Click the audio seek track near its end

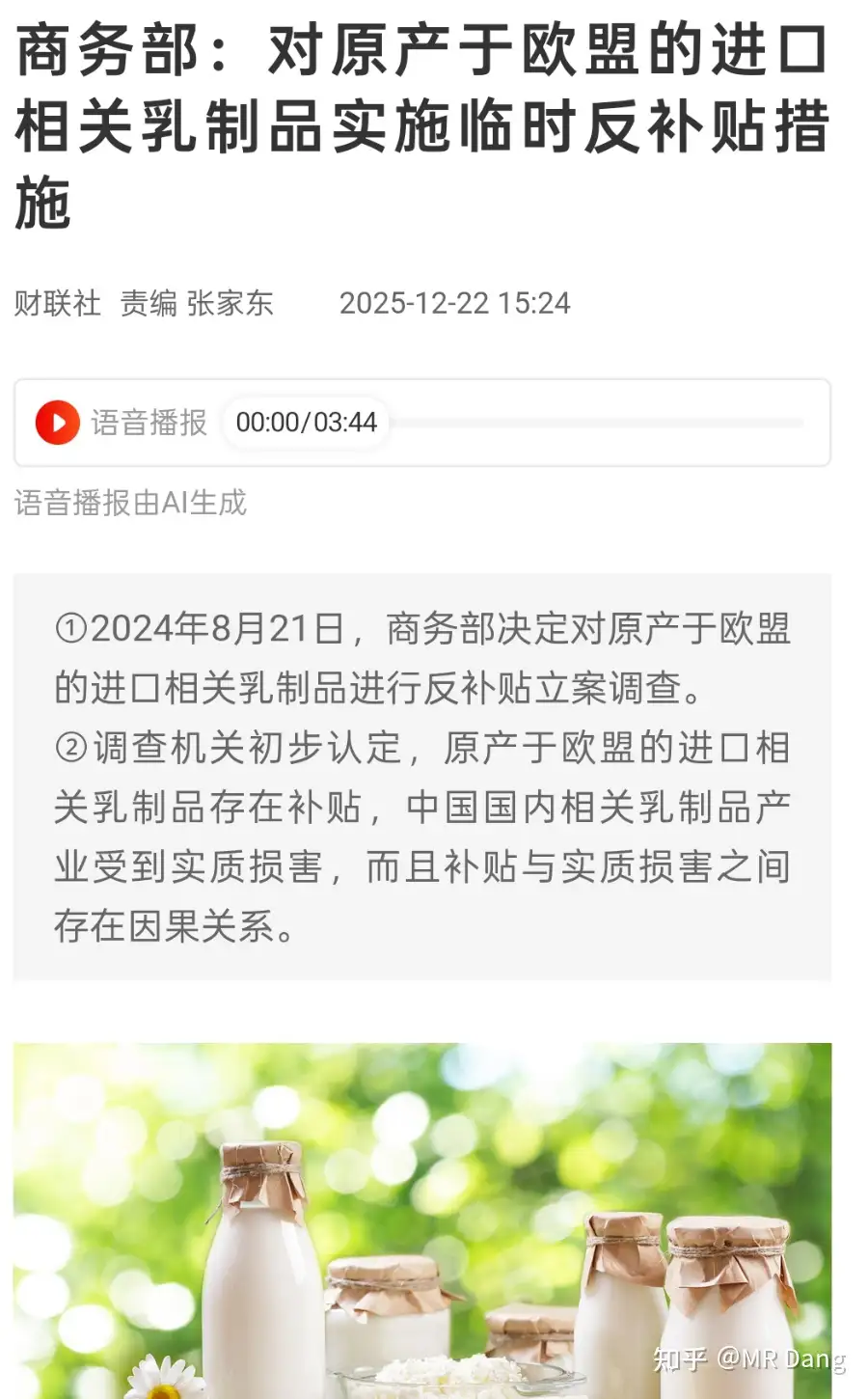click(x=762, y=422)
